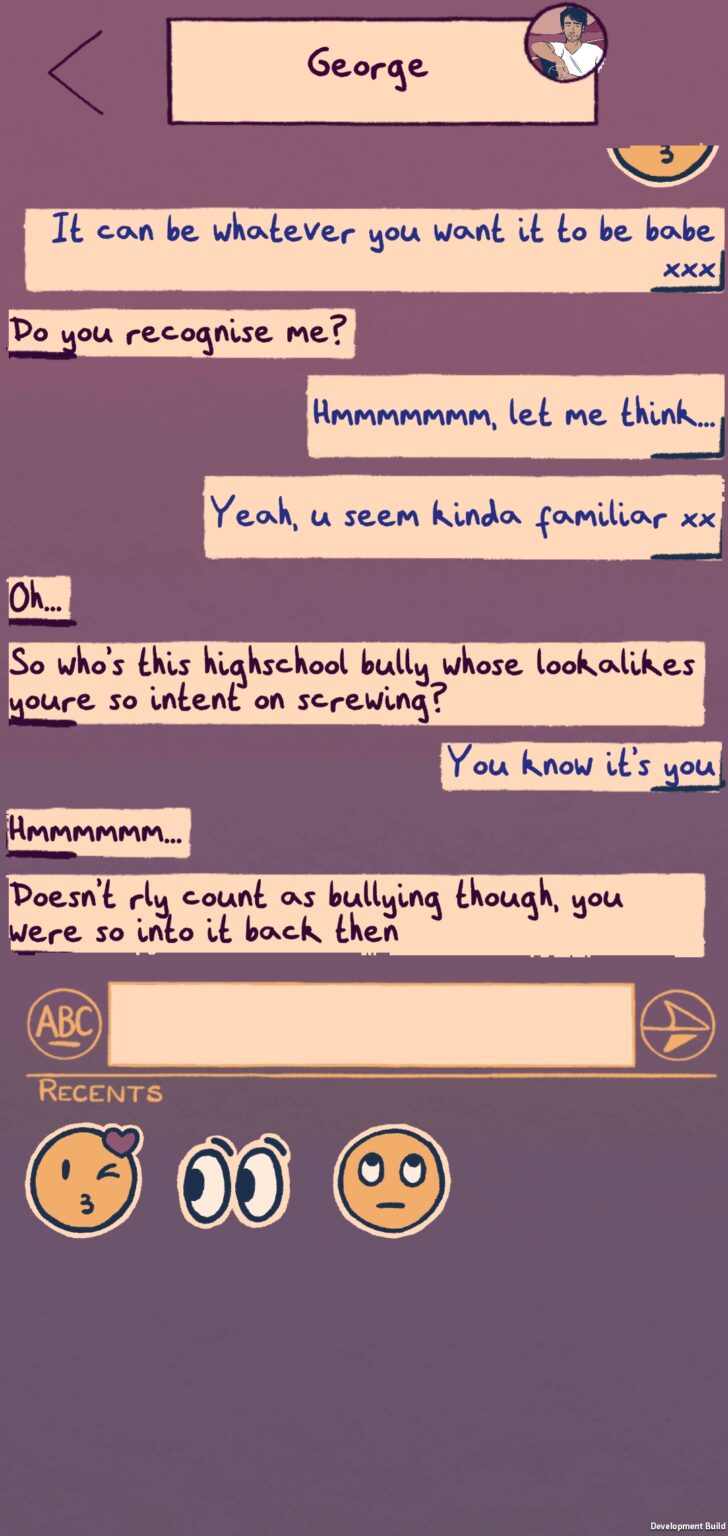The height and width of the screenshot is (1536, 728).
Task: Switch to the ABC keyboard
Action: point(65,1024)
